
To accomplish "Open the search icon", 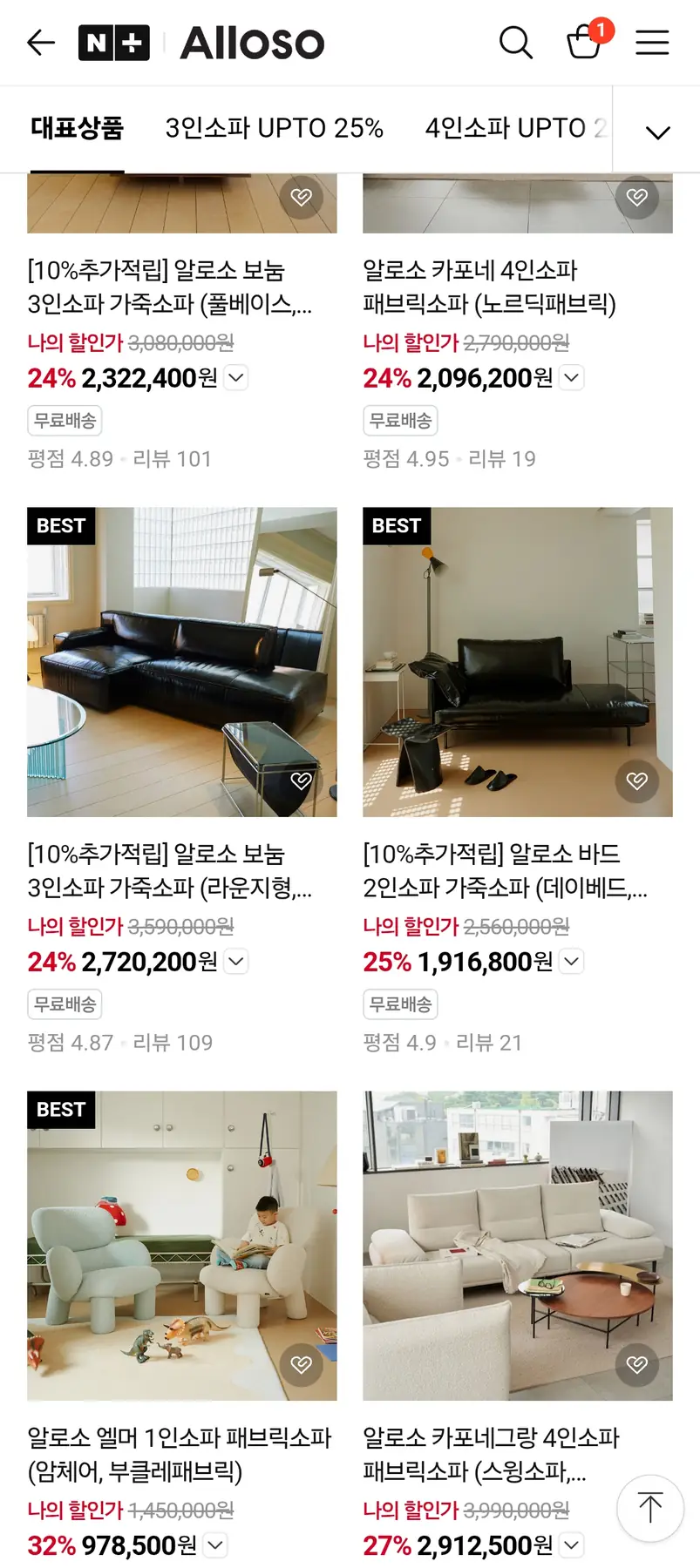I will (515, 42).
